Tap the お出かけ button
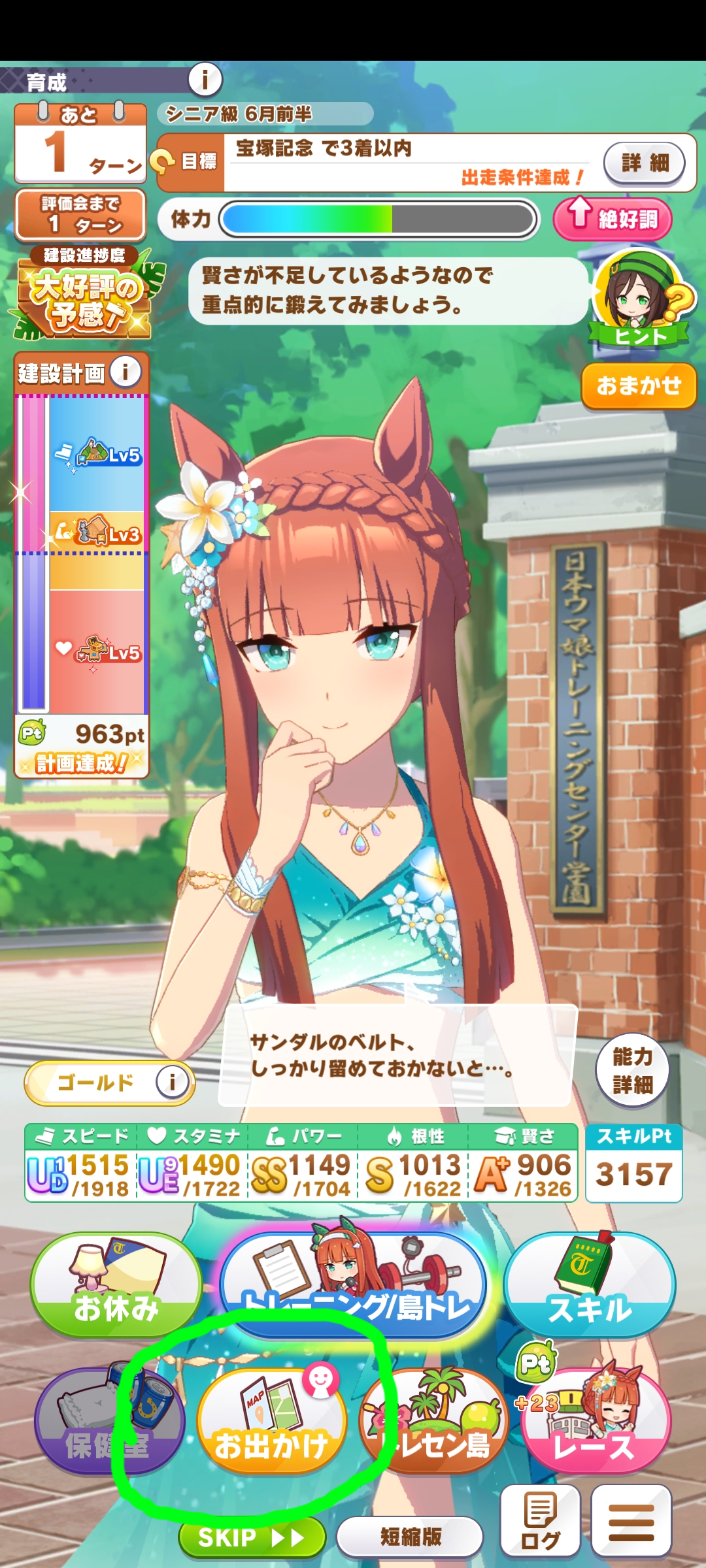 coord(271,1423)
